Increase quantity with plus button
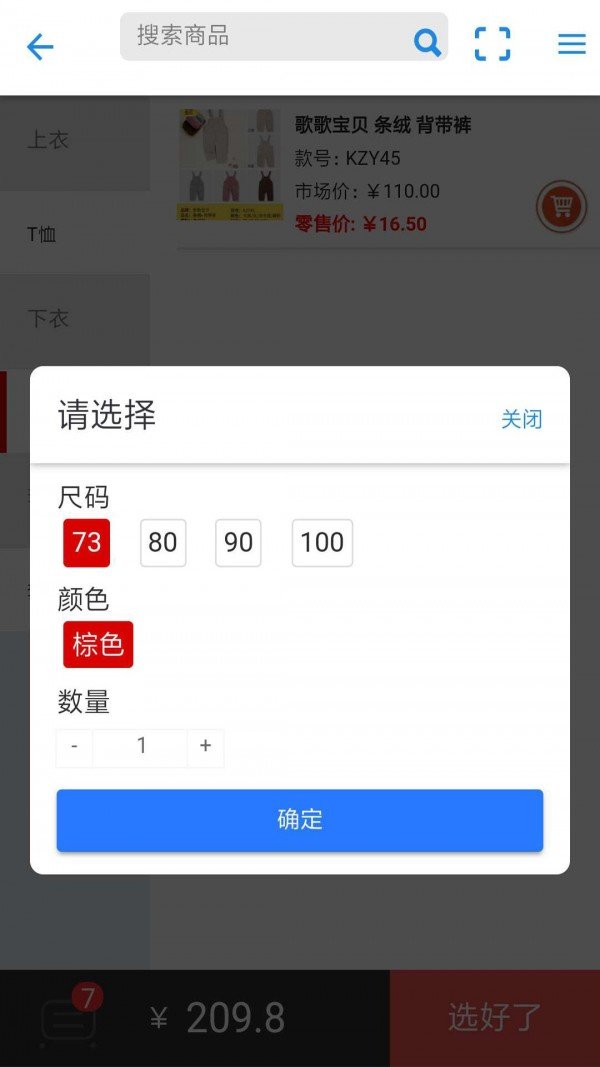This screenshot has height=1067, width=600. (205, 747)
